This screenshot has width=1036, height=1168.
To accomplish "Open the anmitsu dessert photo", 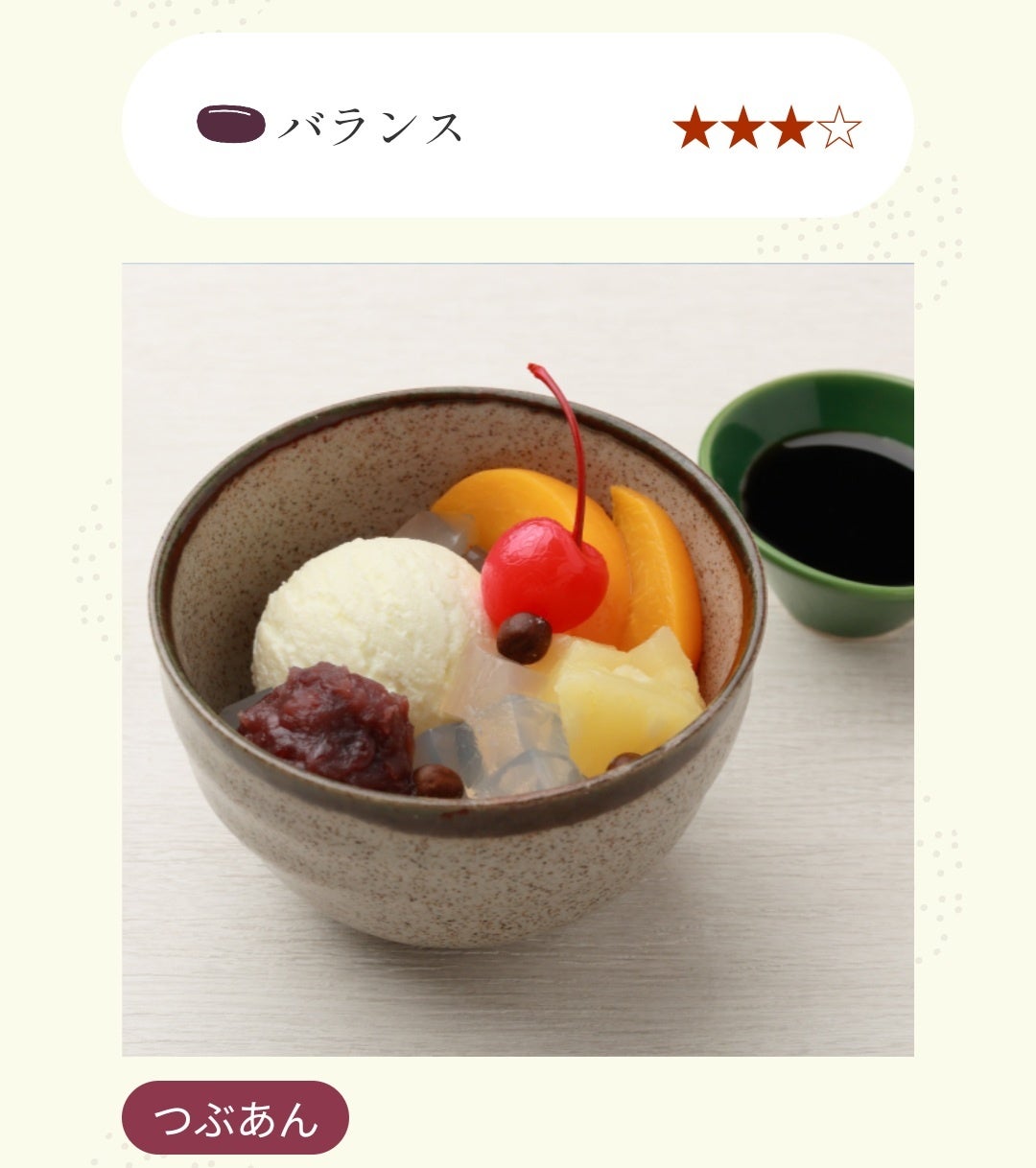I will pyautogui.click(x=518, y=660).
